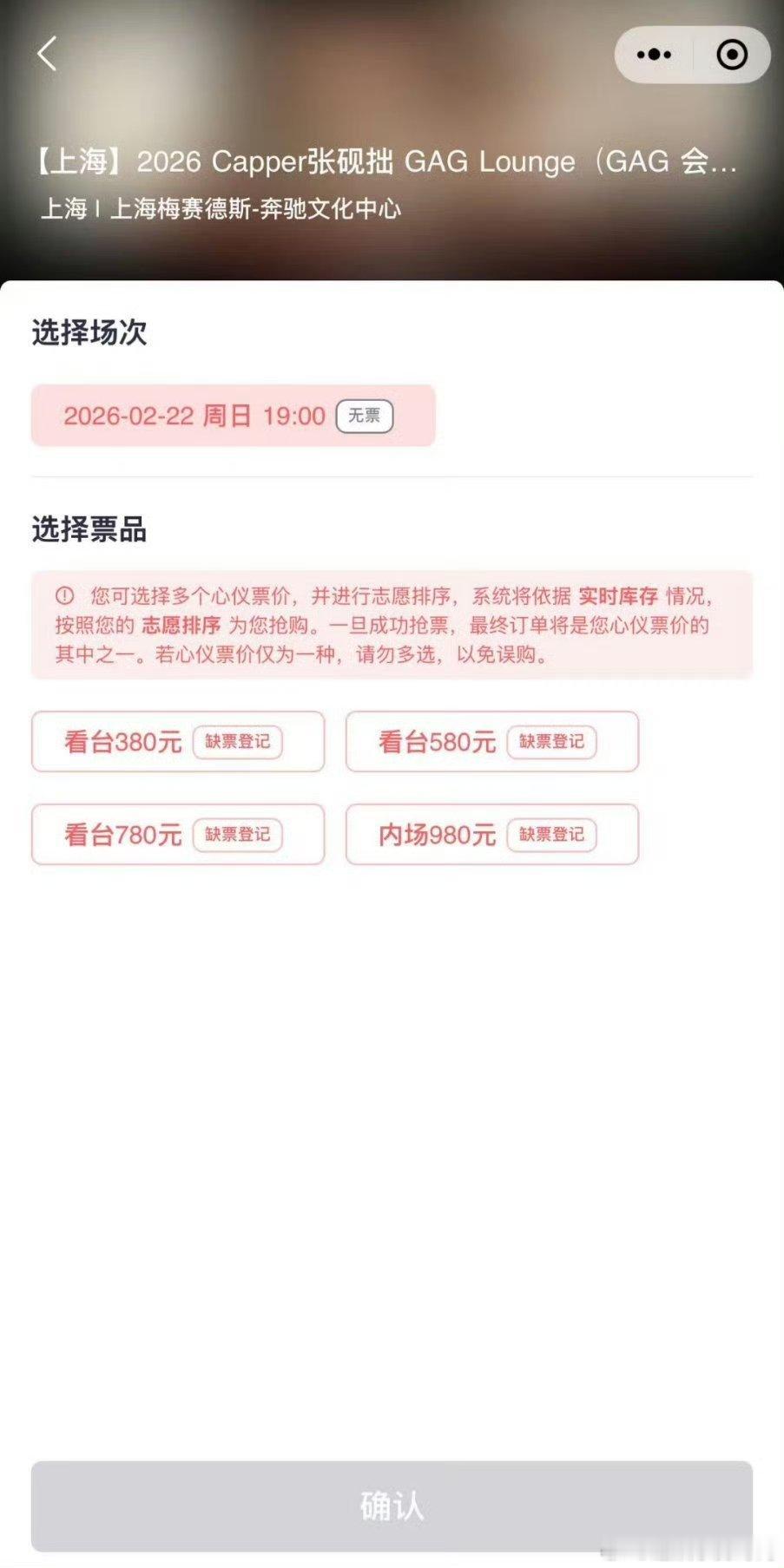Screen dimensions: 784x1568
Task: Click 缺票登记 next to 内场980元
Action: [552, 836]
